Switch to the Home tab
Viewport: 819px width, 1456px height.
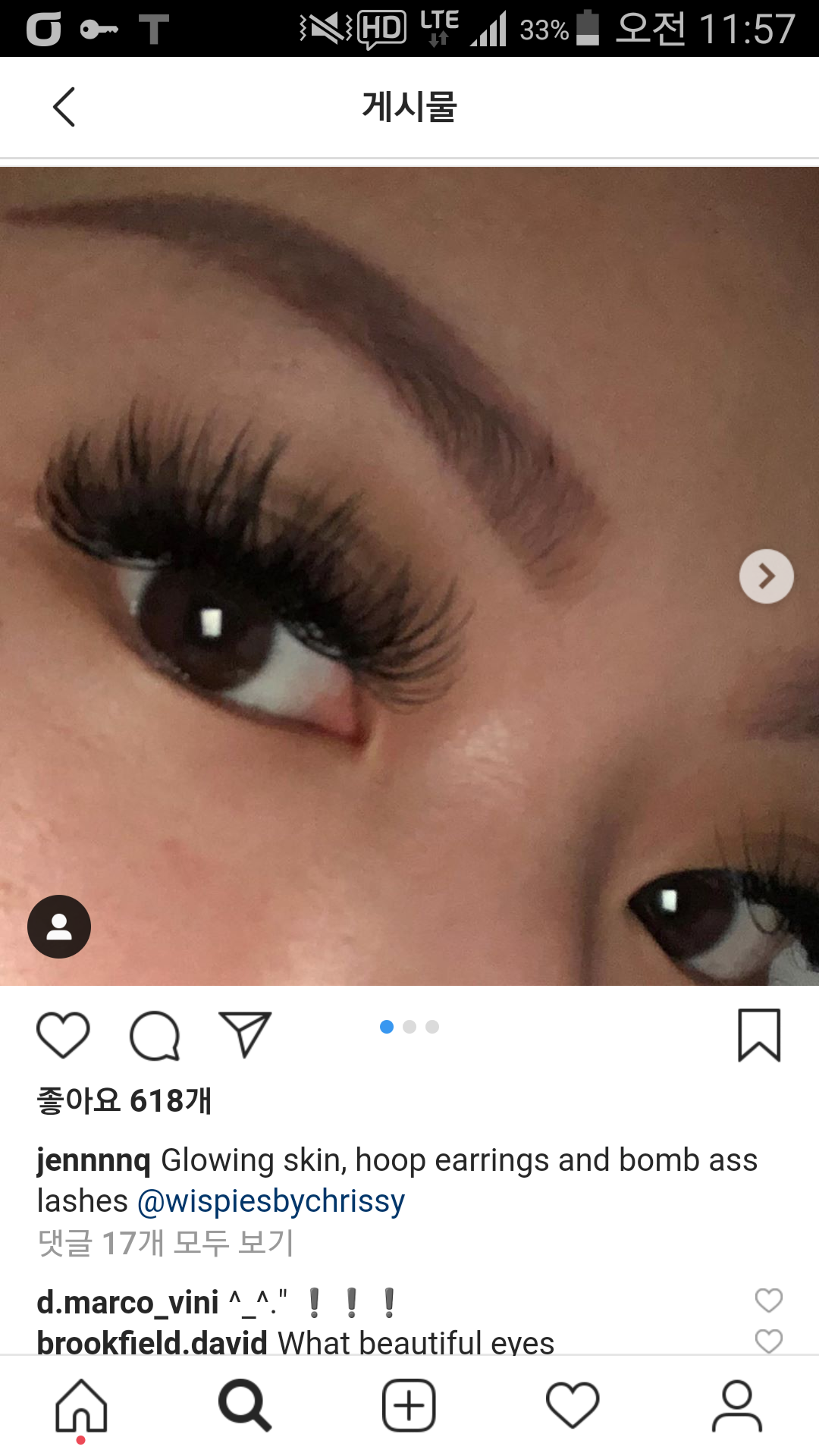[x=81, y=1405]
